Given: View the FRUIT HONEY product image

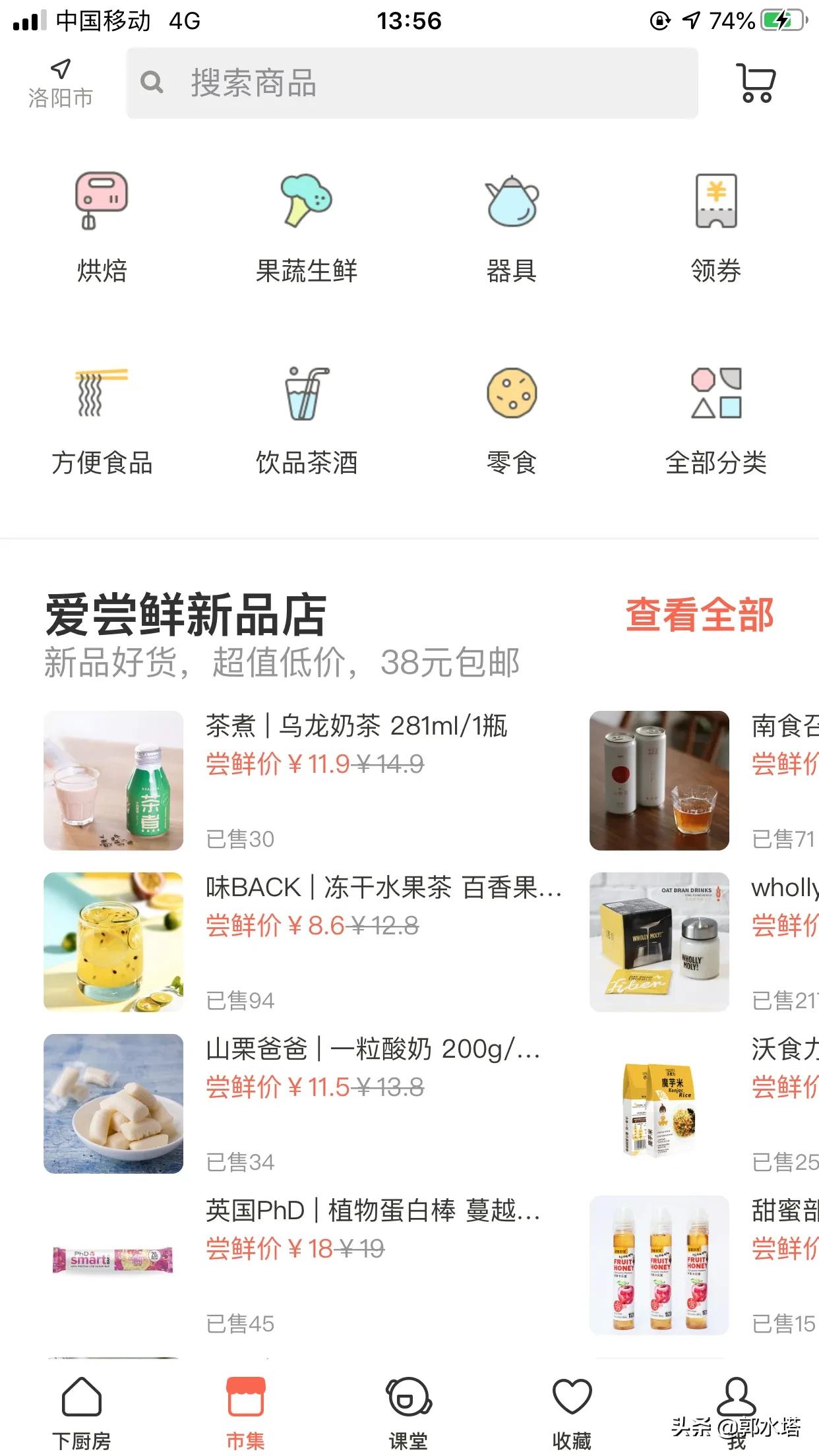Looking at the screenshot, I should pyautogui.click(x=658, y=1266).
